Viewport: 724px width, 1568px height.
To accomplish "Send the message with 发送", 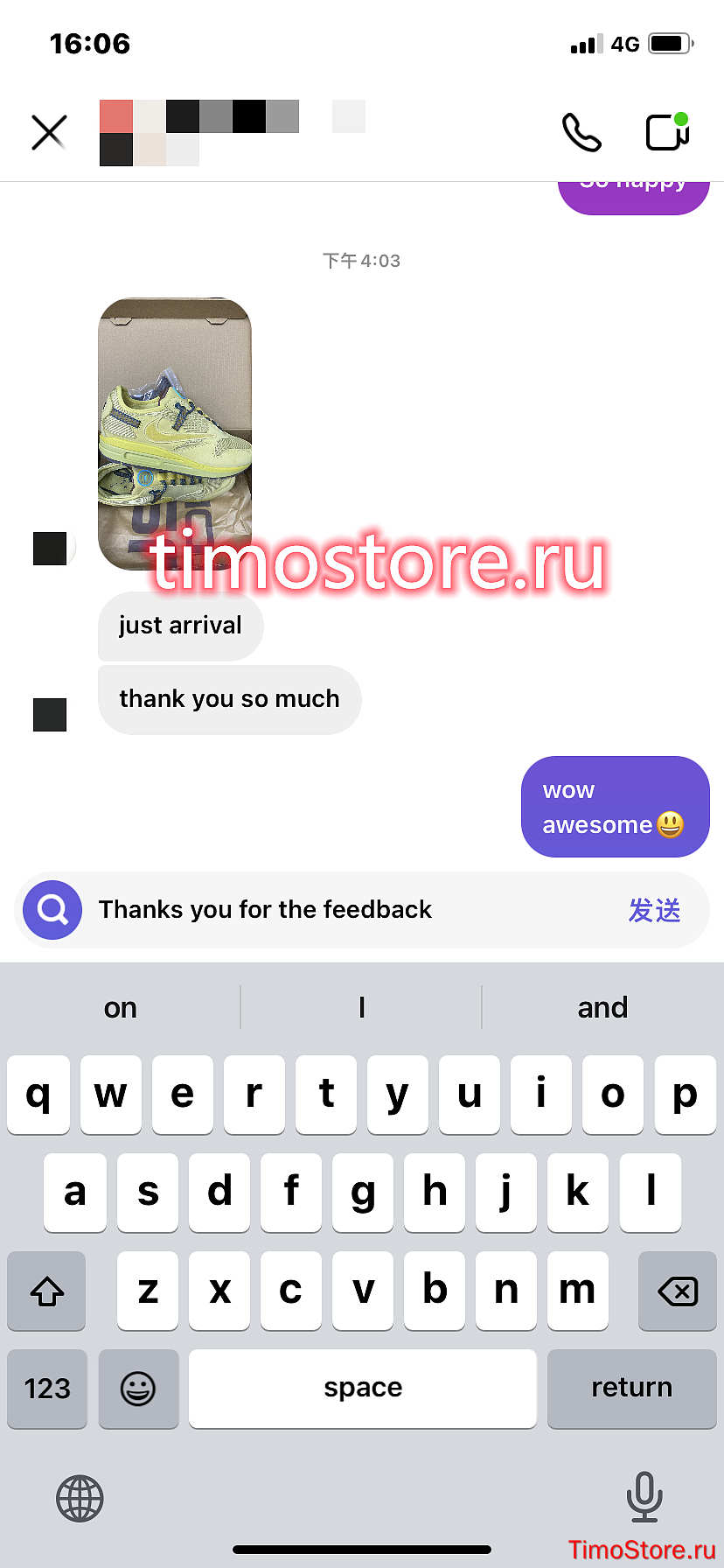I will (x=654, y=910).
